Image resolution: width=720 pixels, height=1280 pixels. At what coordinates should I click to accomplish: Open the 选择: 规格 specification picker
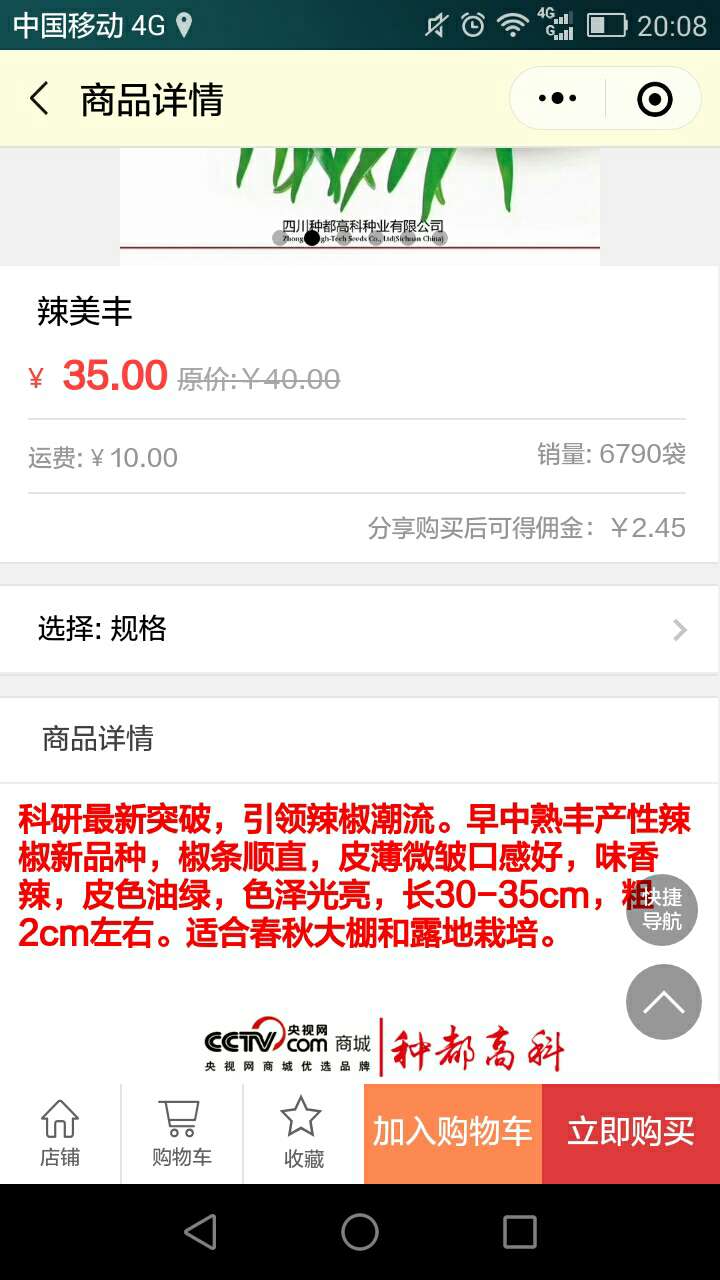tap(360, 629)
